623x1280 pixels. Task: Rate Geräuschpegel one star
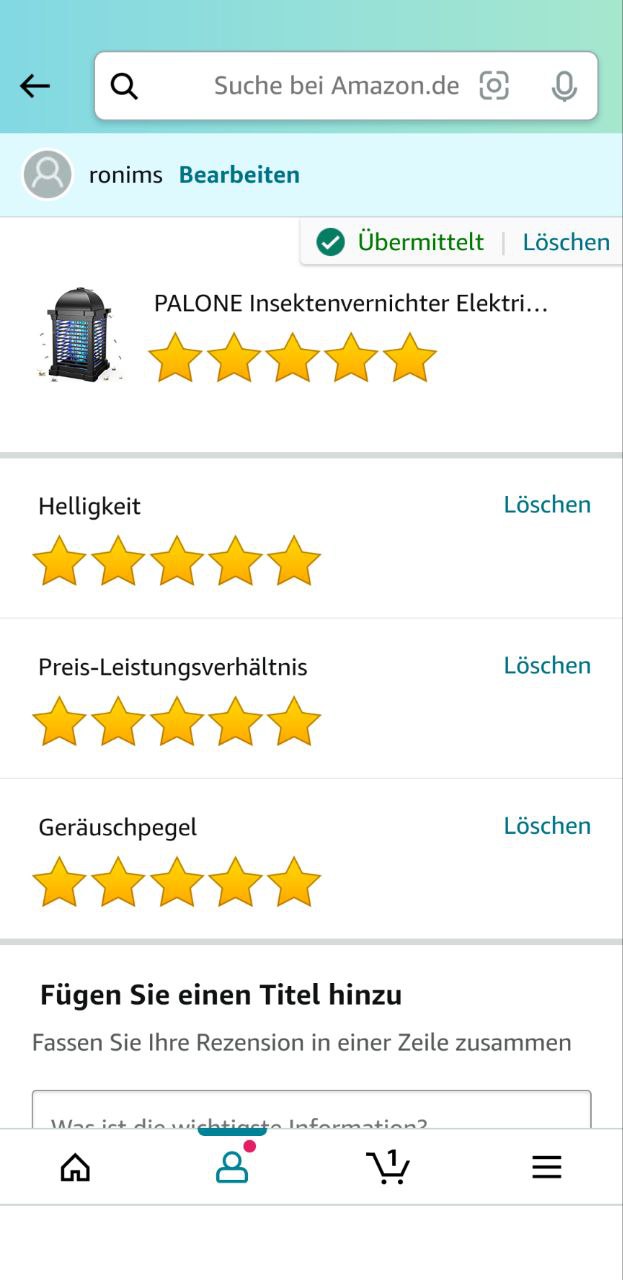[59, 882]
